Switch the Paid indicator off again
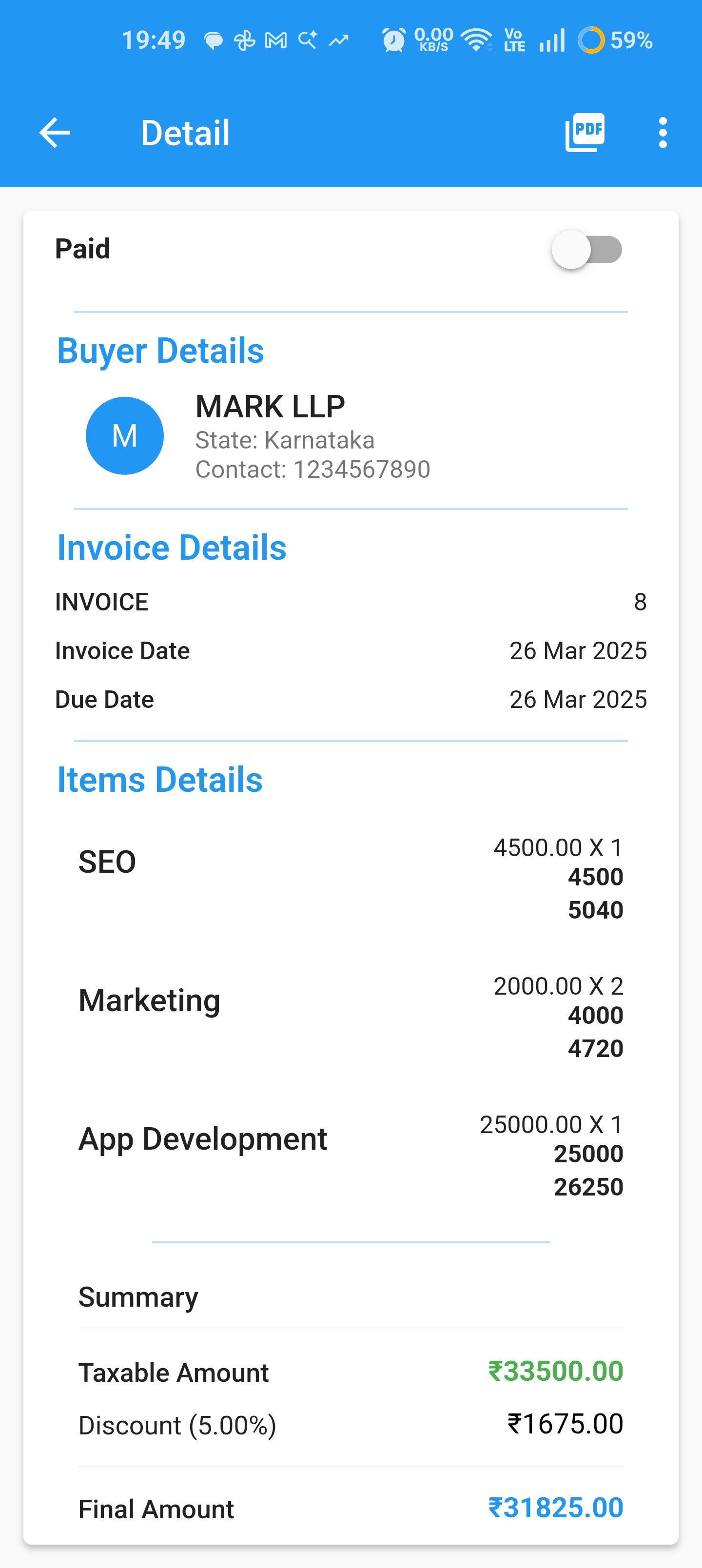The image size is (702, 1568). point(587,248)
